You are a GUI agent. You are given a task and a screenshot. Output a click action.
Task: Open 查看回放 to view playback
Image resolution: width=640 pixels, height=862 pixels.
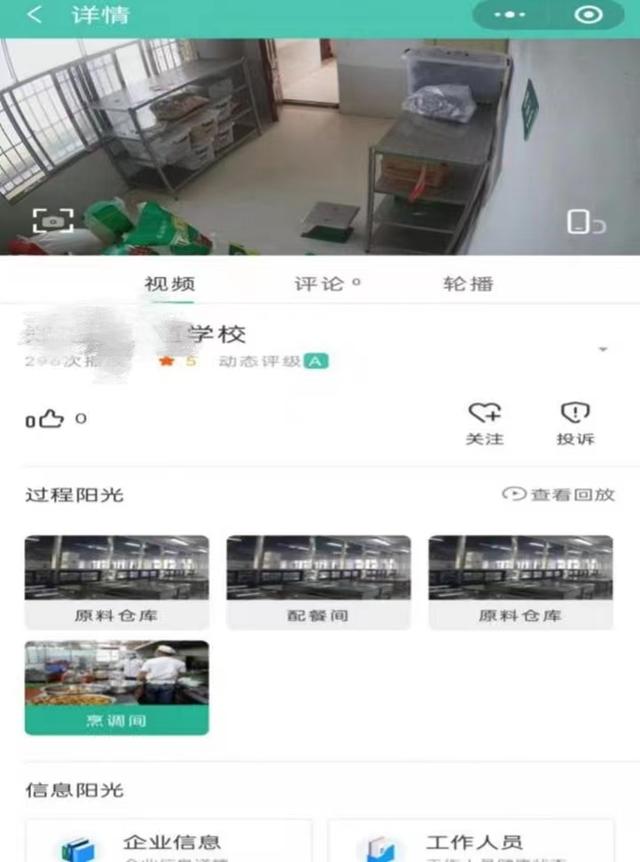point(558,494)
